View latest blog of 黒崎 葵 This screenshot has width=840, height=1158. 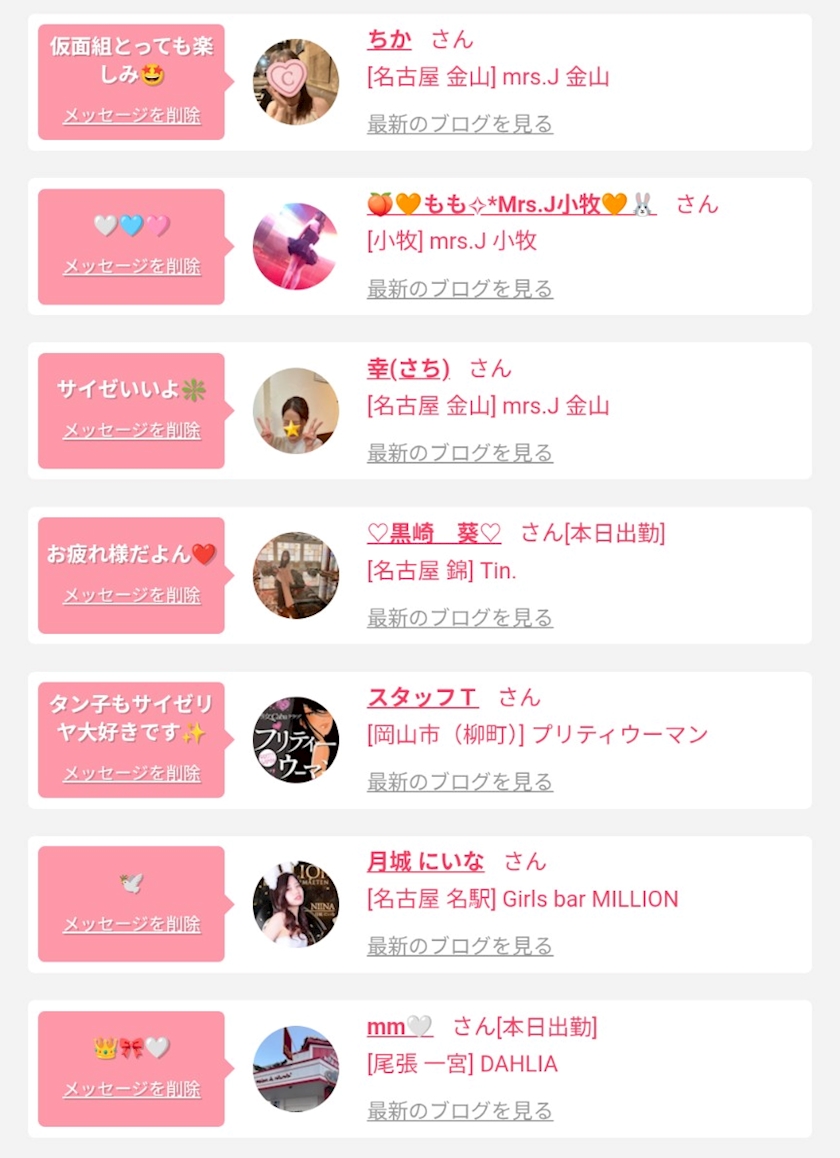pos(460,618)
